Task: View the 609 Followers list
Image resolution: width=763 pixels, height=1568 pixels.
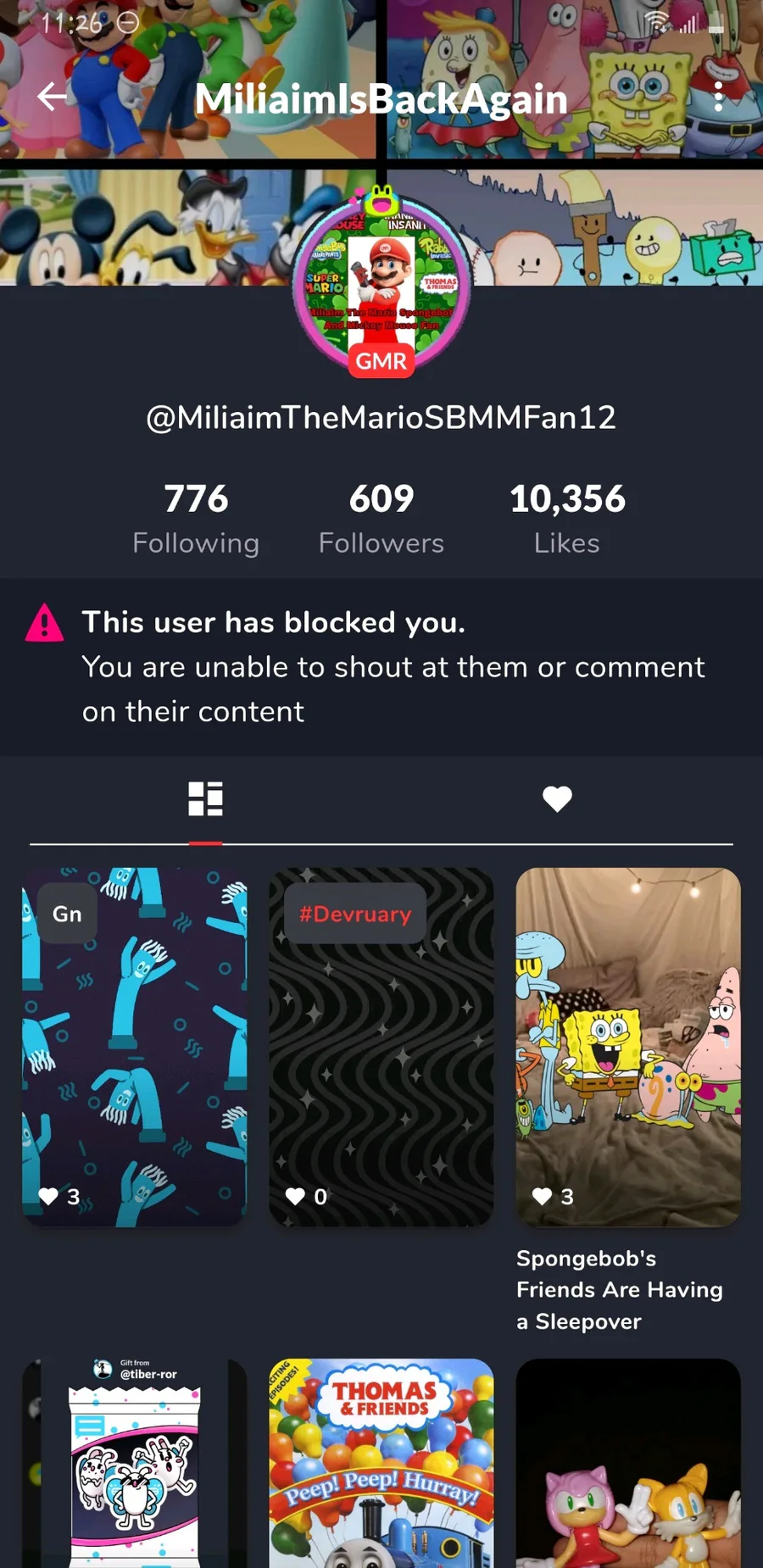Action: (381, 518)
